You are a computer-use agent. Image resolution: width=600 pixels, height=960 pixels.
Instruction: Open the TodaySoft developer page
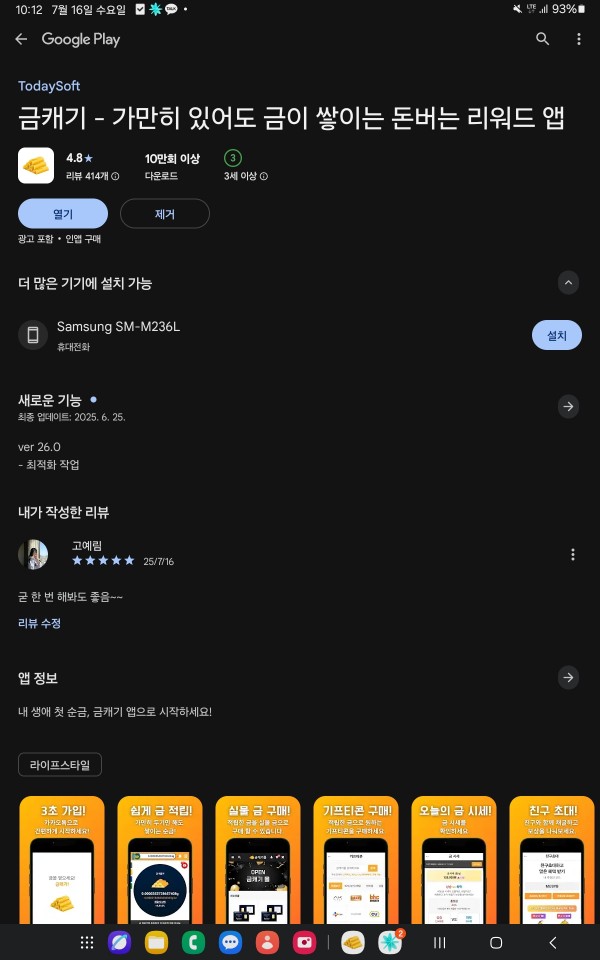coord(49,86)
